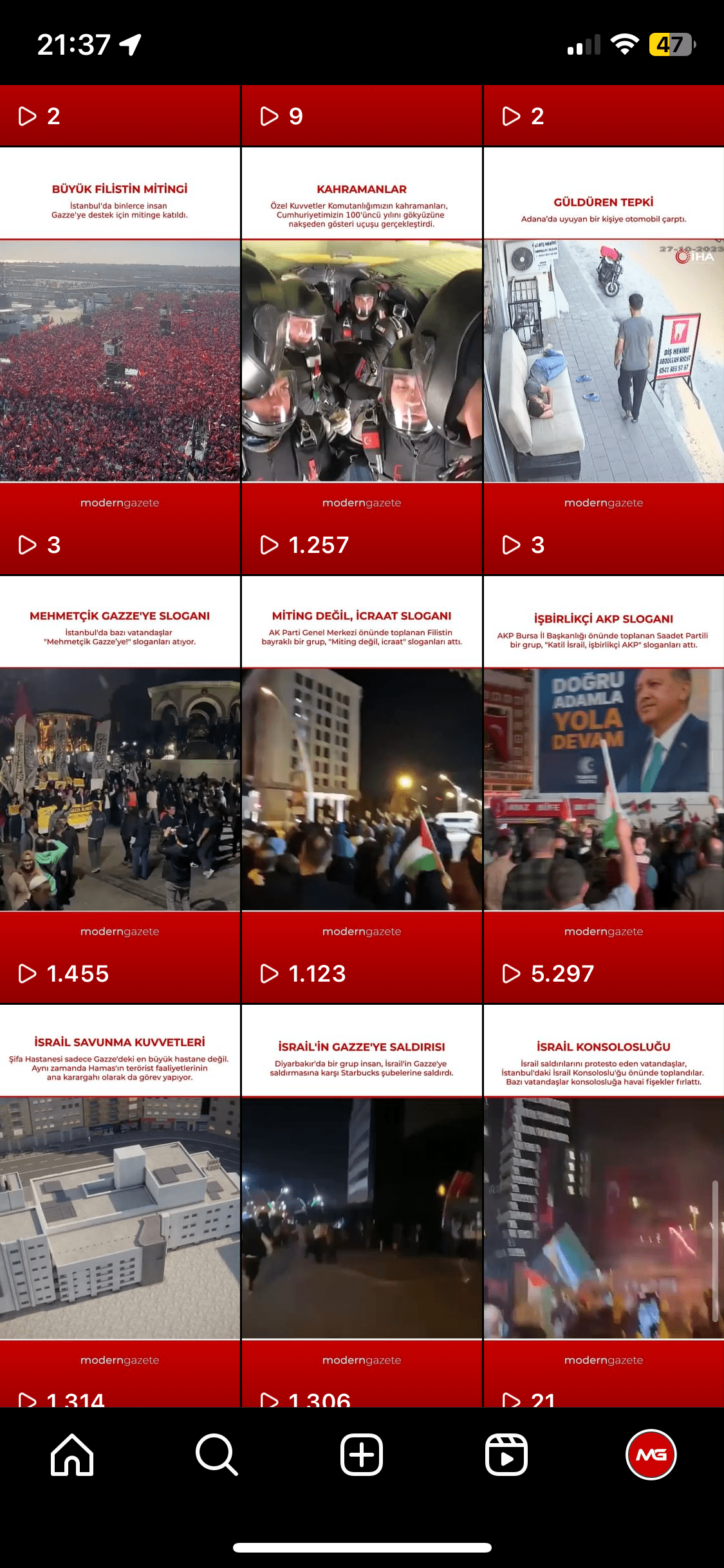
Task: Create a new post with plus icon
Action: pos(362,1455)
